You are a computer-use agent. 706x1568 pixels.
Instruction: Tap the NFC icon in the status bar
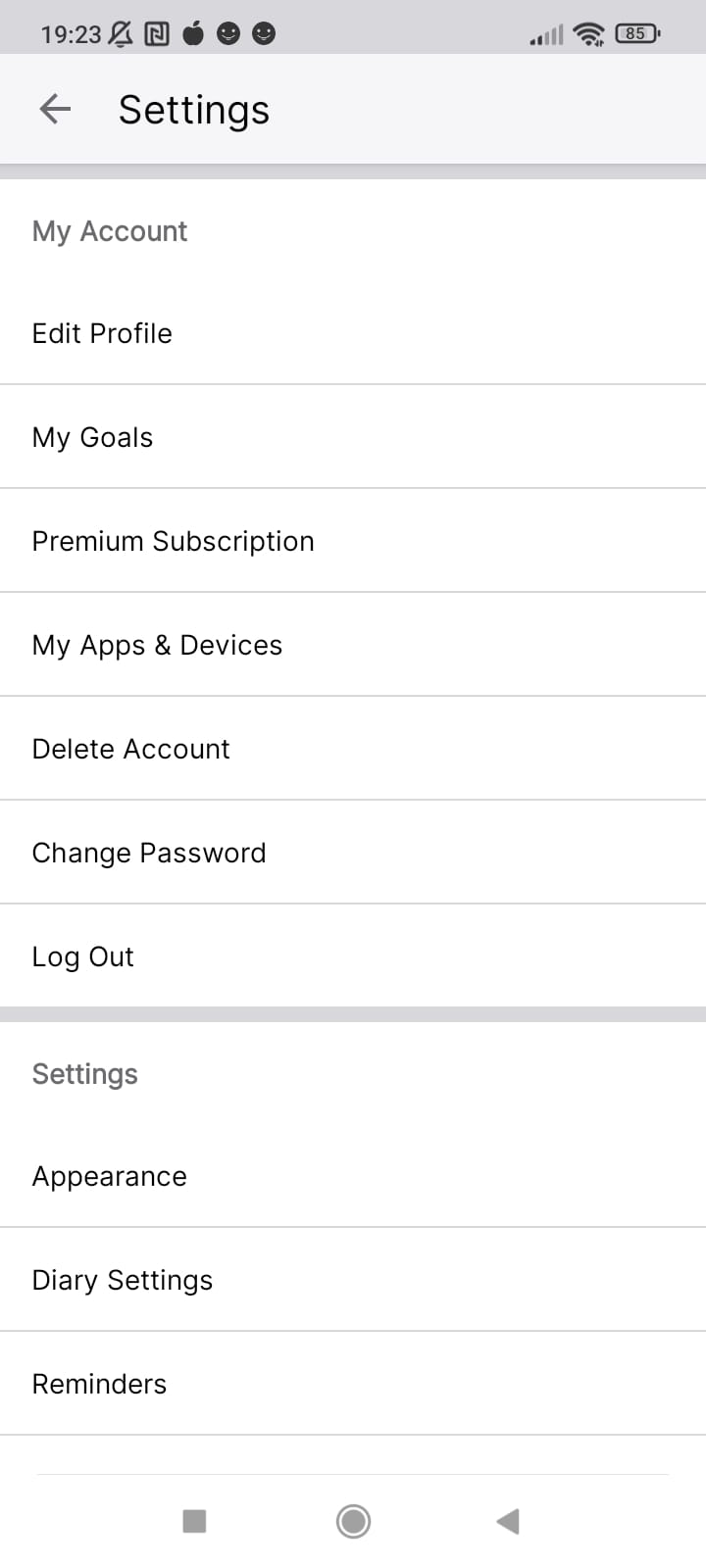point(156,32)
